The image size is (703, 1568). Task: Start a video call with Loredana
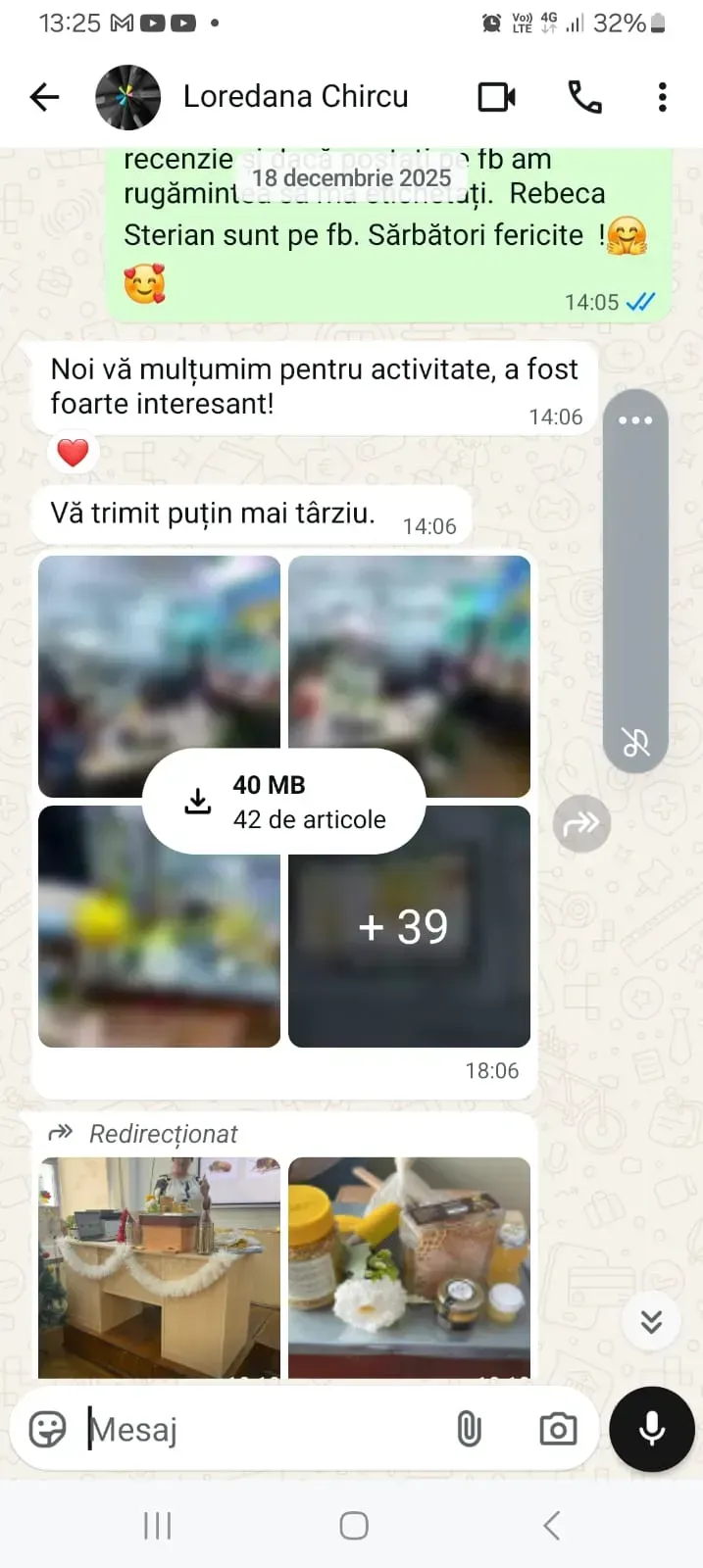coord(497,97)
